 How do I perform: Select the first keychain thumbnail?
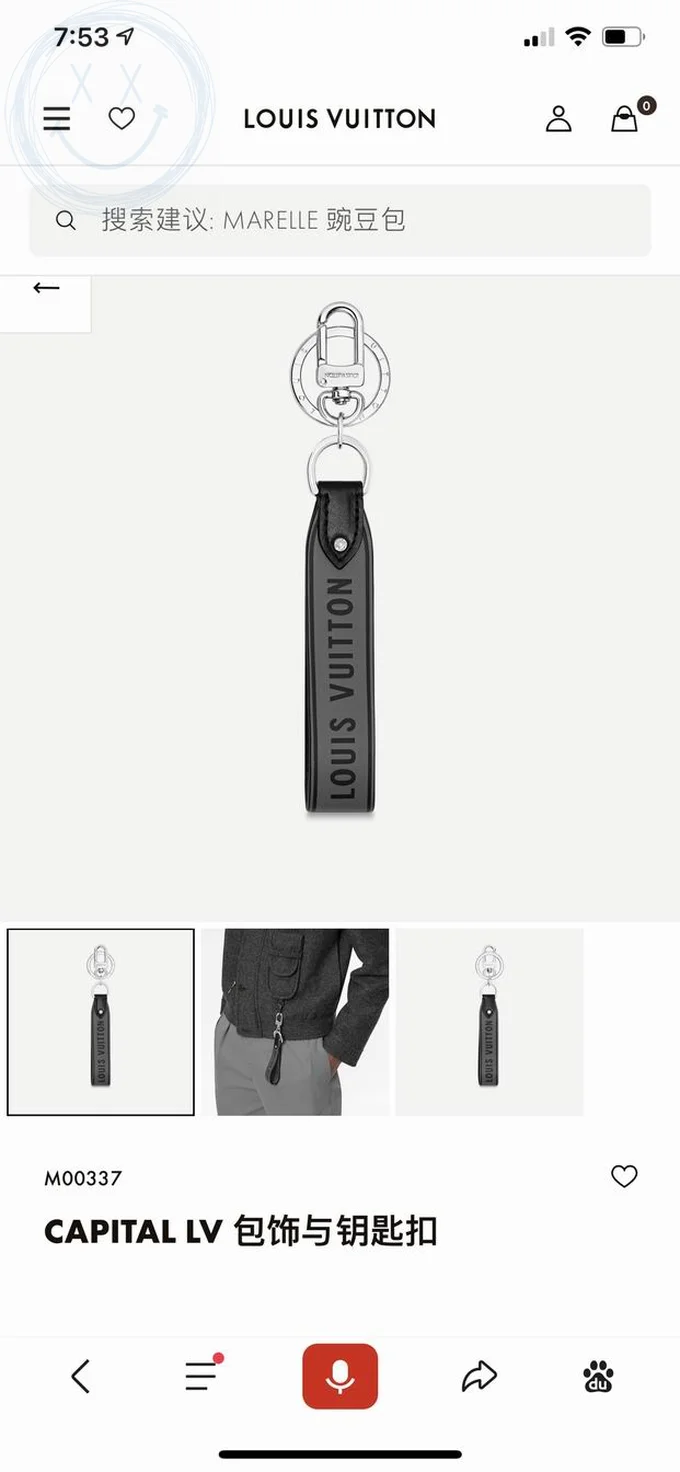(100, 1021)
